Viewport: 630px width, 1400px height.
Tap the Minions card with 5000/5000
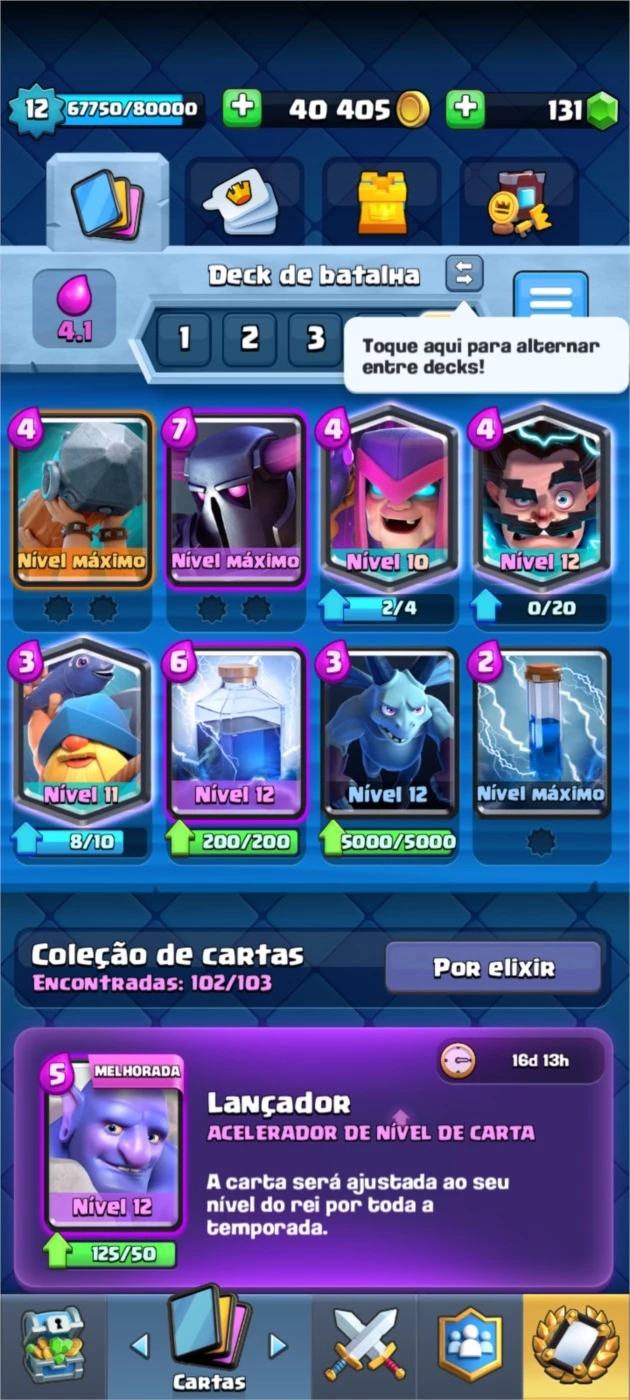click(389, 752)
